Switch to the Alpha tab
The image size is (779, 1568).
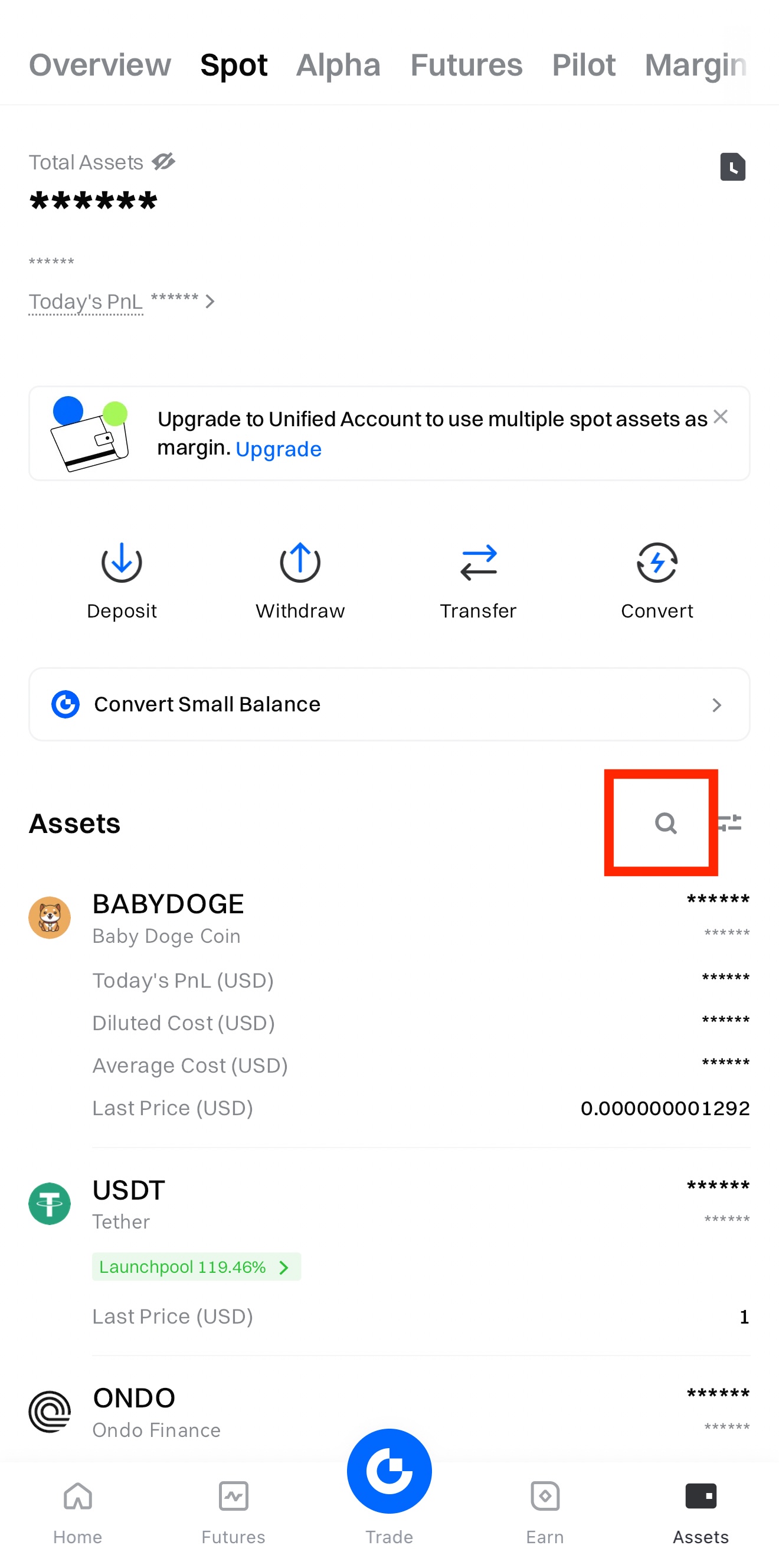[x=338, y=64]
